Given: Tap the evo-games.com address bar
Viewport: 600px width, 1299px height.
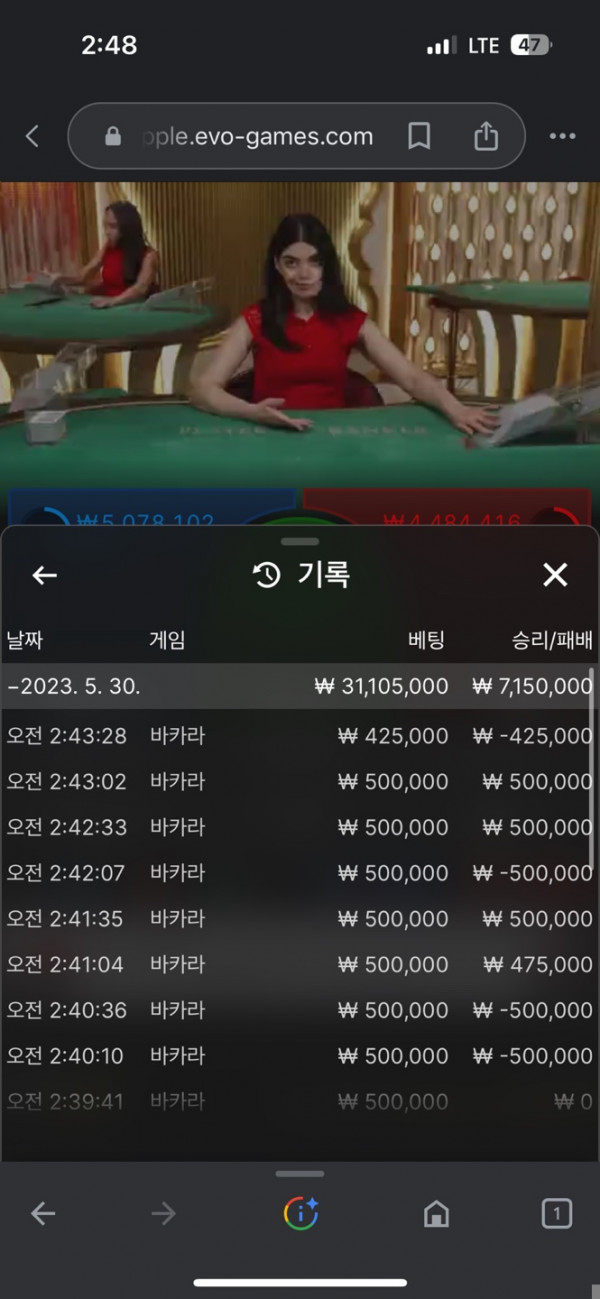Looking at the screenshot, I should pos(256,136).
